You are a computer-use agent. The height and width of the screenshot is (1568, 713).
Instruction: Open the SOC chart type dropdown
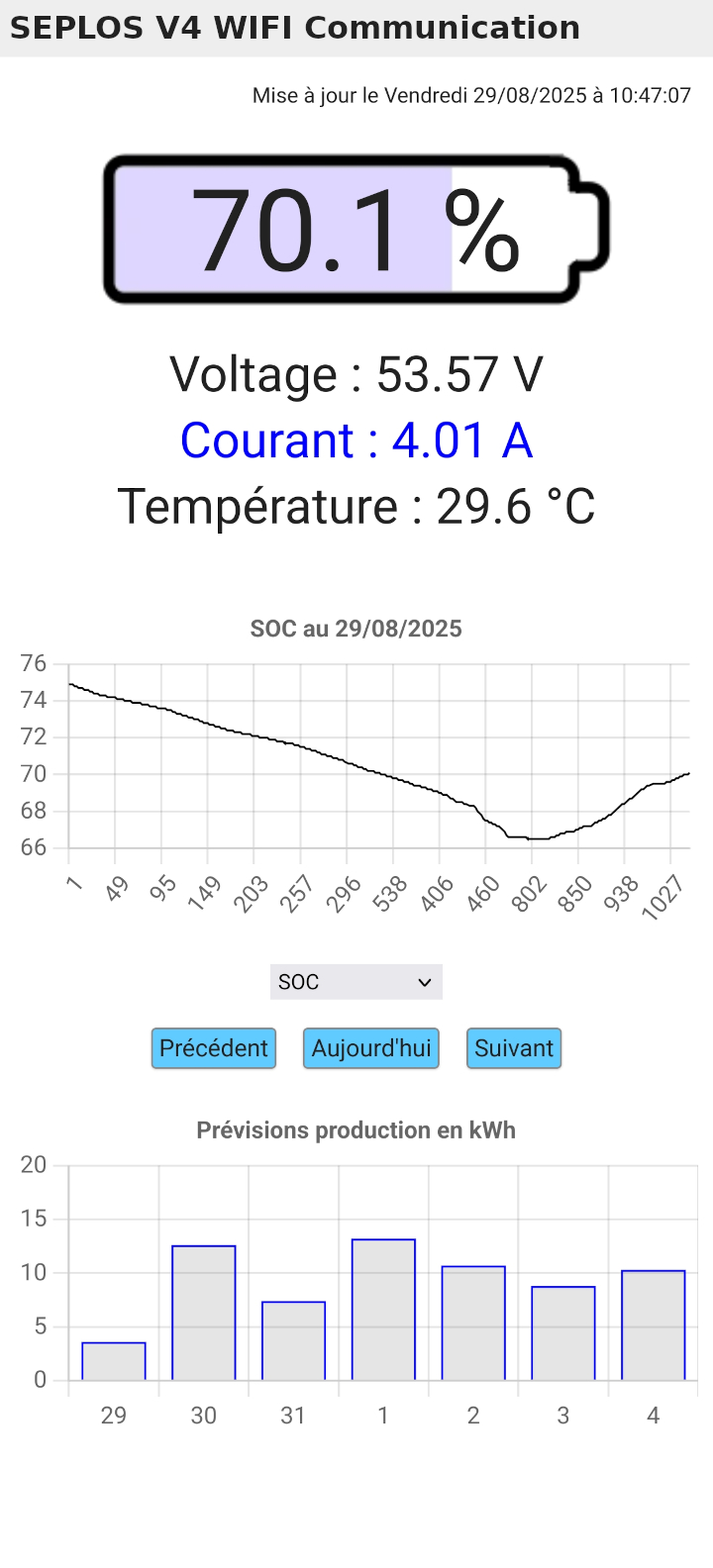(x=356, y=982)
